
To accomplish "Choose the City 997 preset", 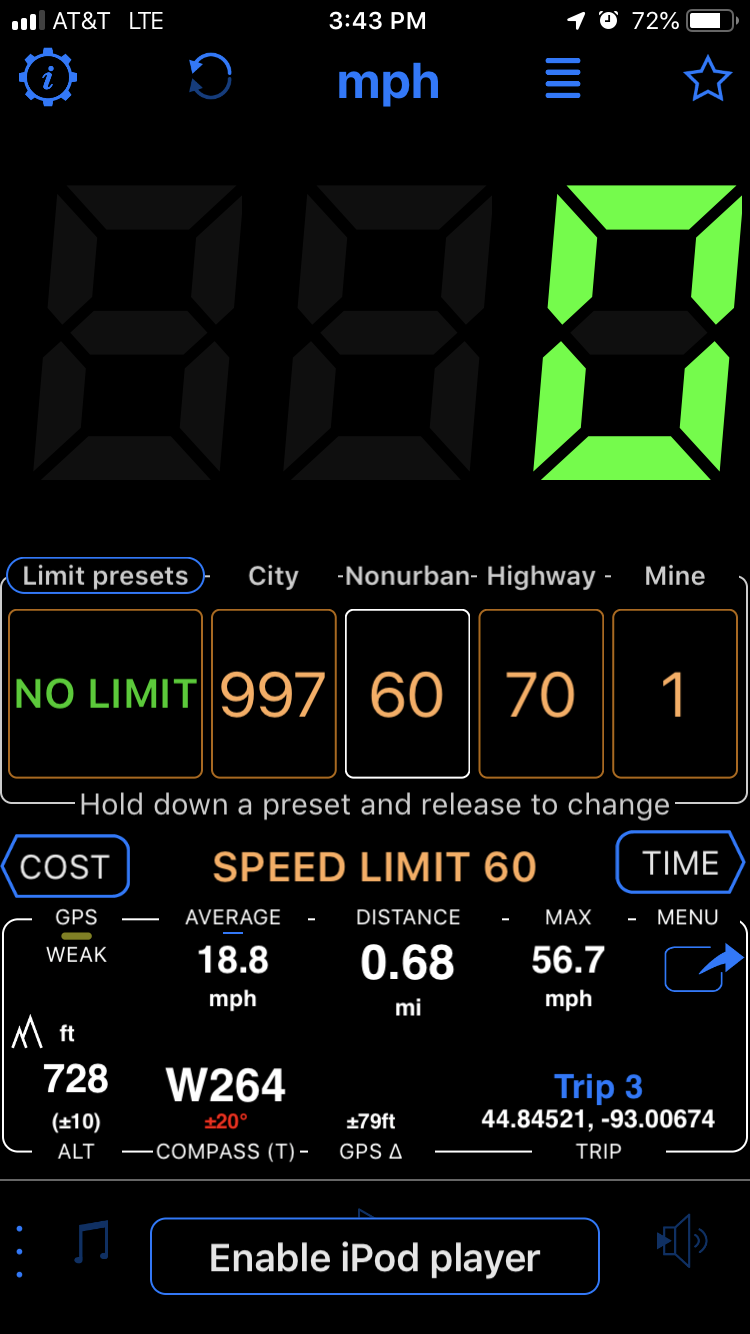I will tap(274, 694).
